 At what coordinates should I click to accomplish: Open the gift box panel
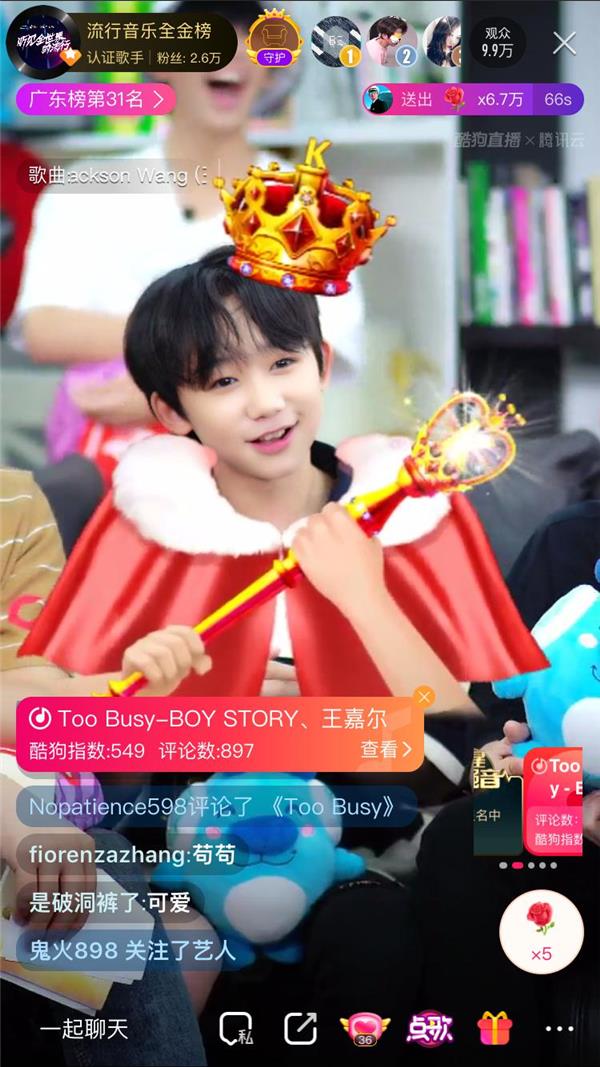click(x=494, y=1028)
